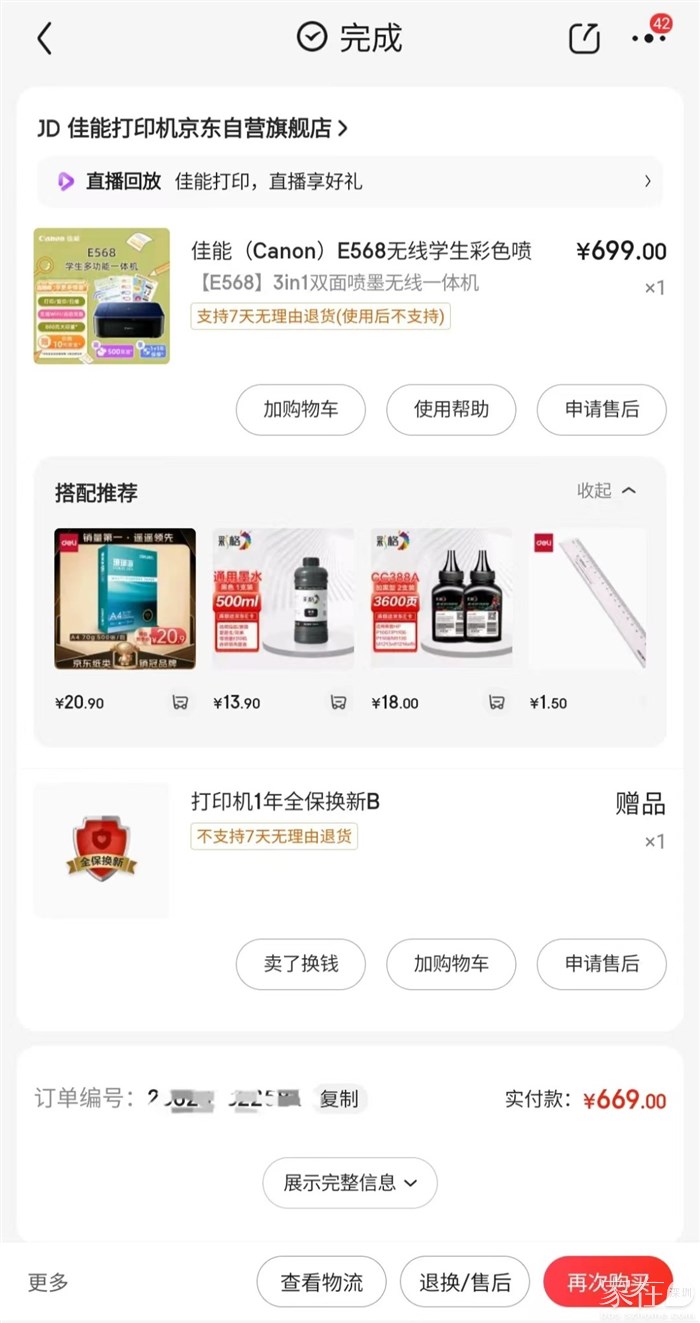
Task: Collapse the 搭配推荐 section with 收起
Action: (606, 490)
